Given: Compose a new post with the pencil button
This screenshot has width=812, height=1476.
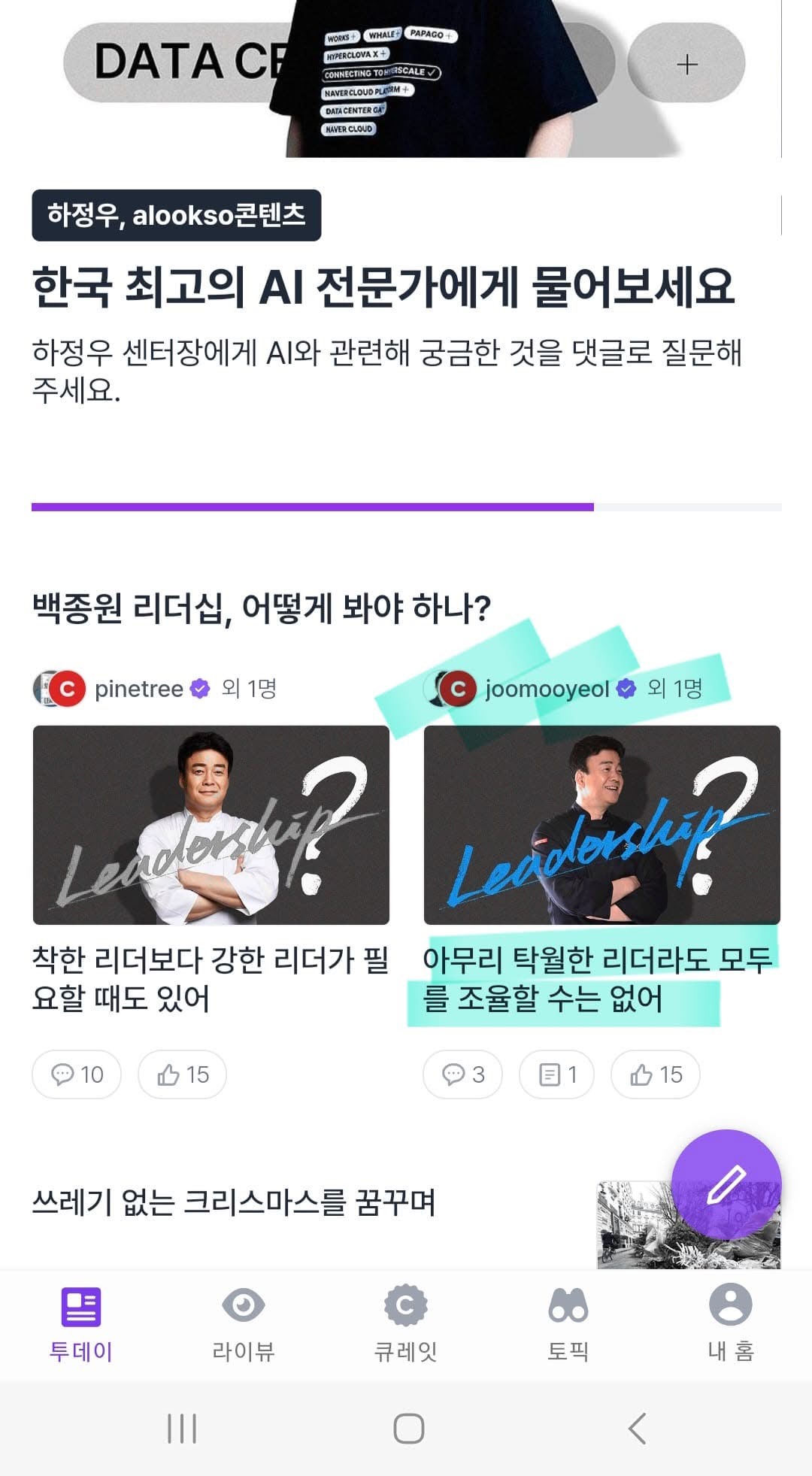Looking at the screenshot, I should click(x=726, y=1184).
